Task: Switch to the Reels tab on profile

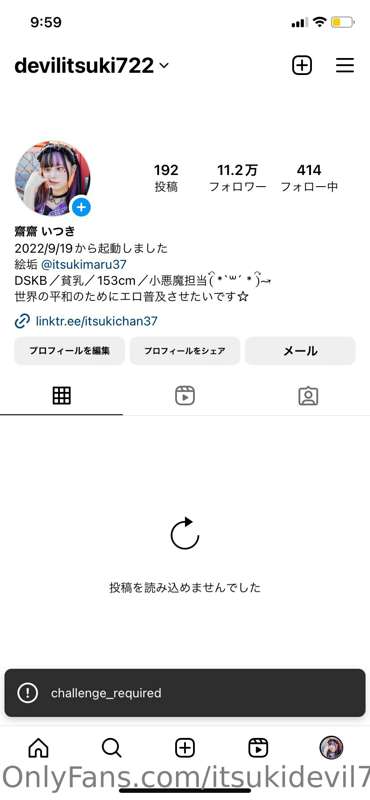Action: pos(185,396)
